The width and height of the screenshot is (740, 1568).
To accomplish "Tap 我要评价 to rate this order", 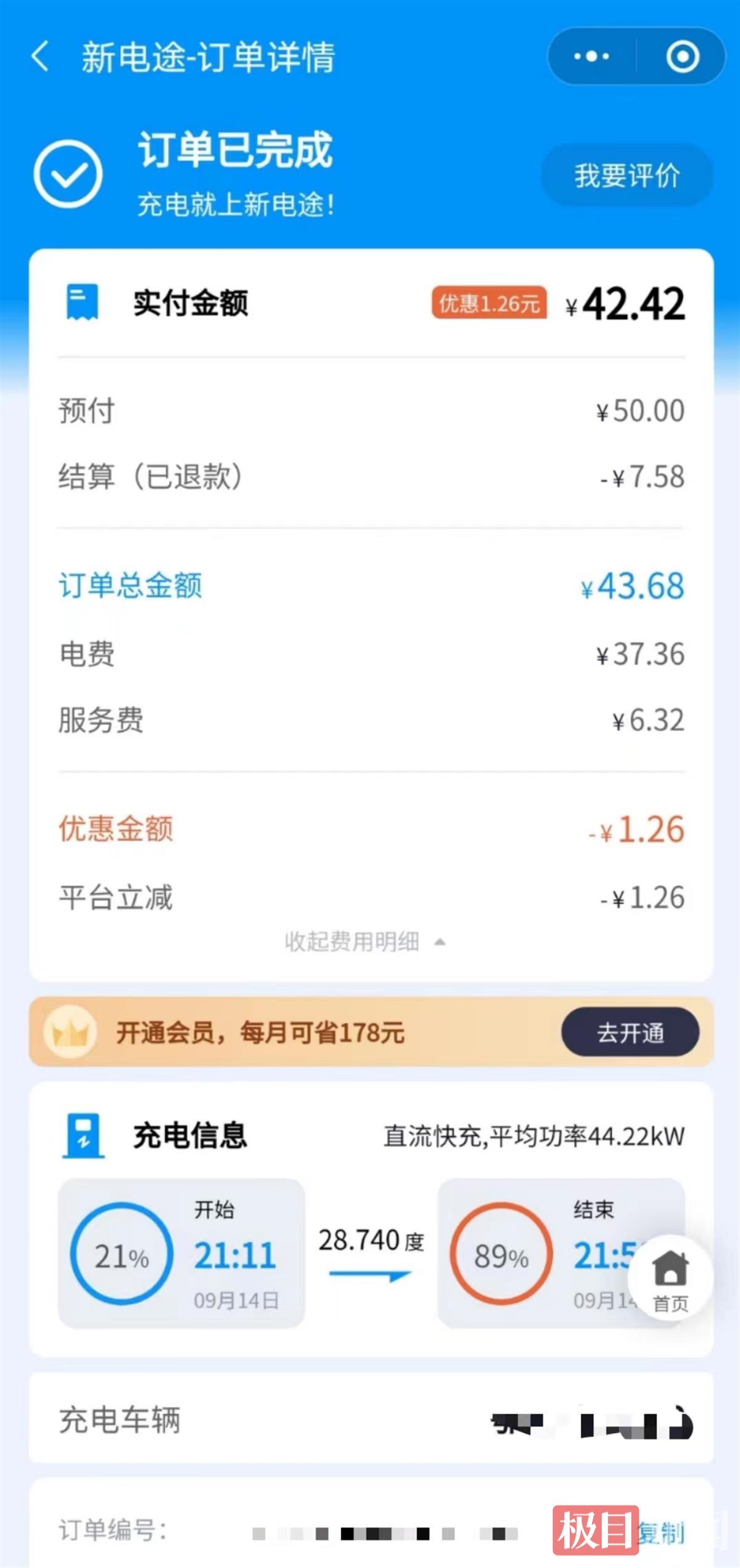I will click(627, 176).
